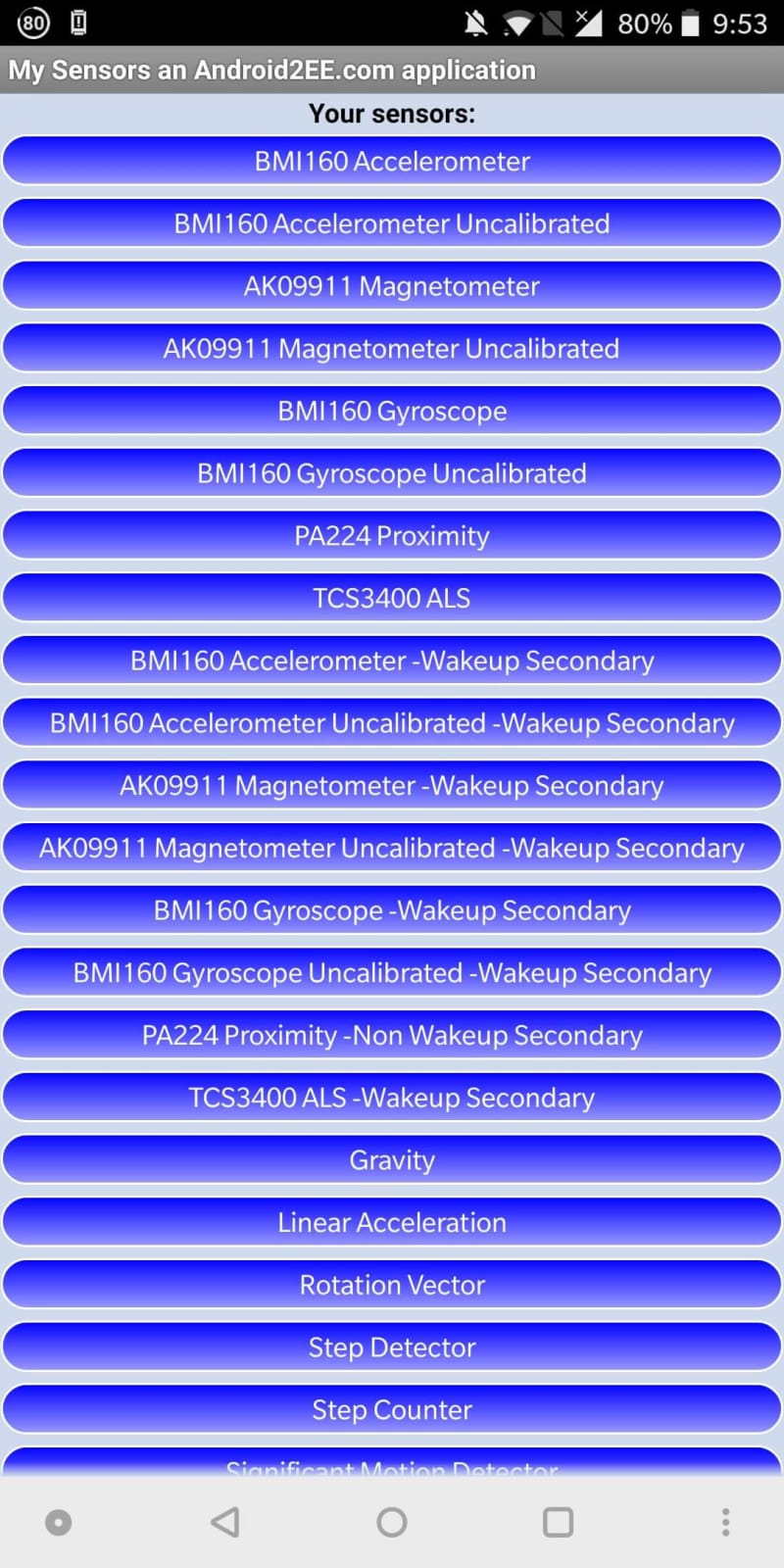Viewport: 784px width, 1568px height.
Task: Choose PA224 Proximity -Non Wakeup Secondary
Action: [392, 1035]
